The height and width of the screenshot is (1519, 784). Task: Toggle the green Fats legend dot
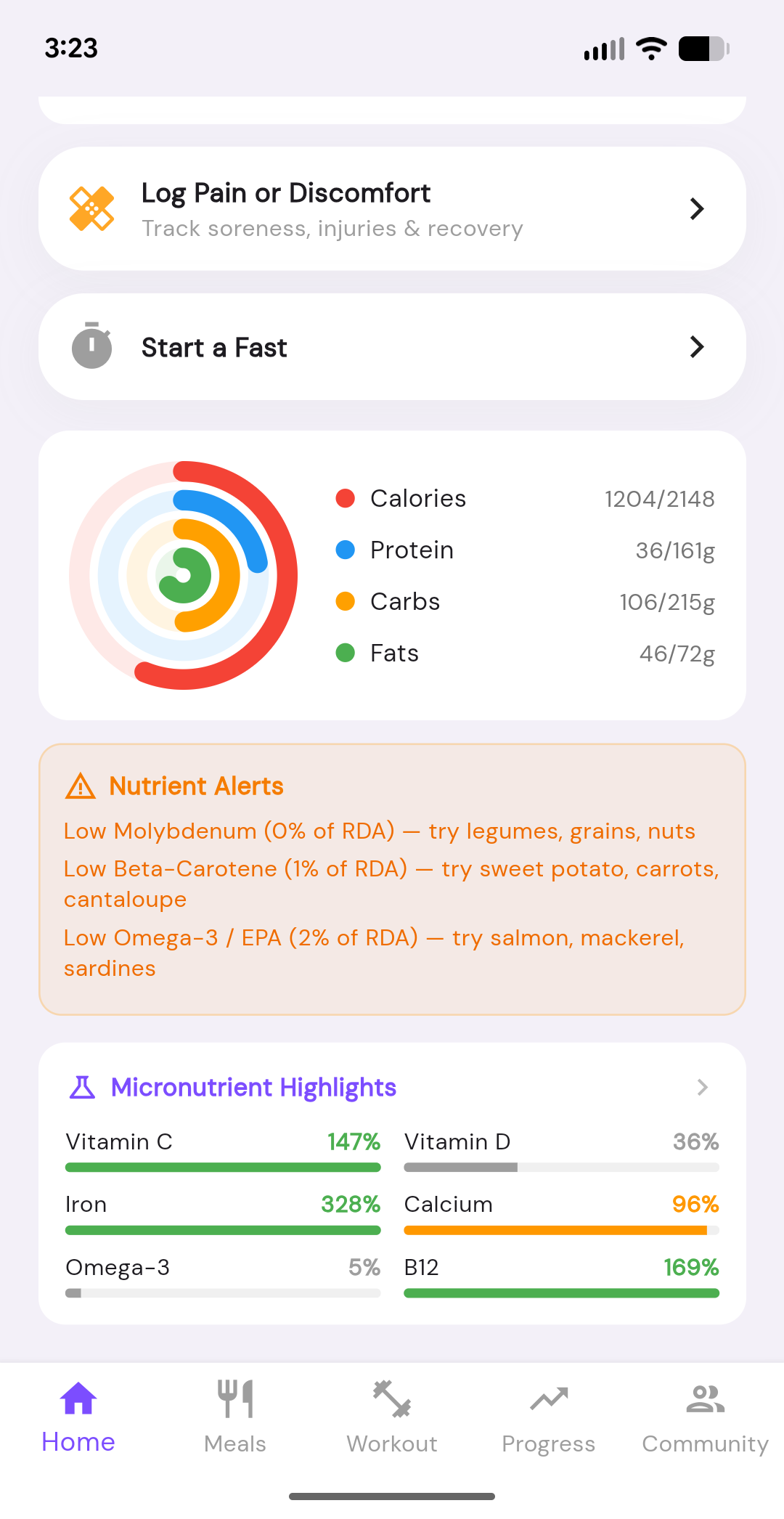(x=345, y=653)
